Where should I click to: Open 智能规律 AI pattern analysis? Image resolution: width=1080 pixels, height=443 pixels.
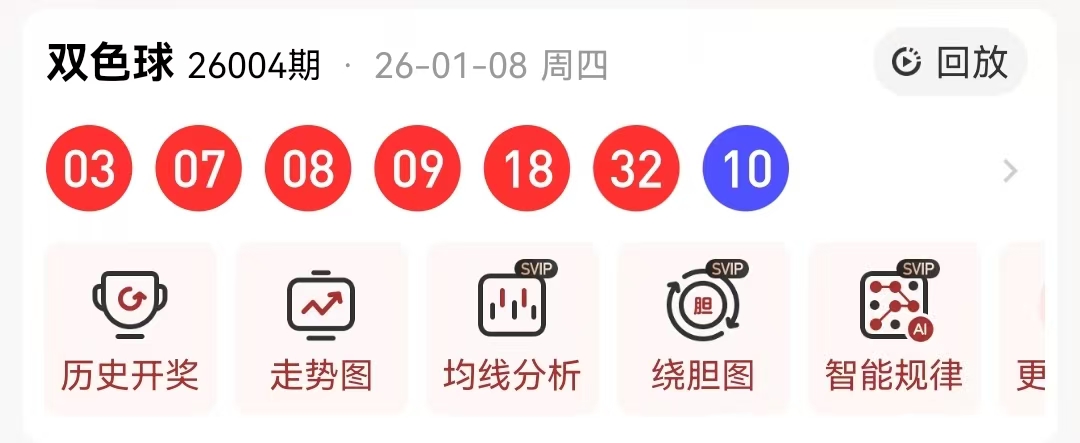[x=893, y=328]
